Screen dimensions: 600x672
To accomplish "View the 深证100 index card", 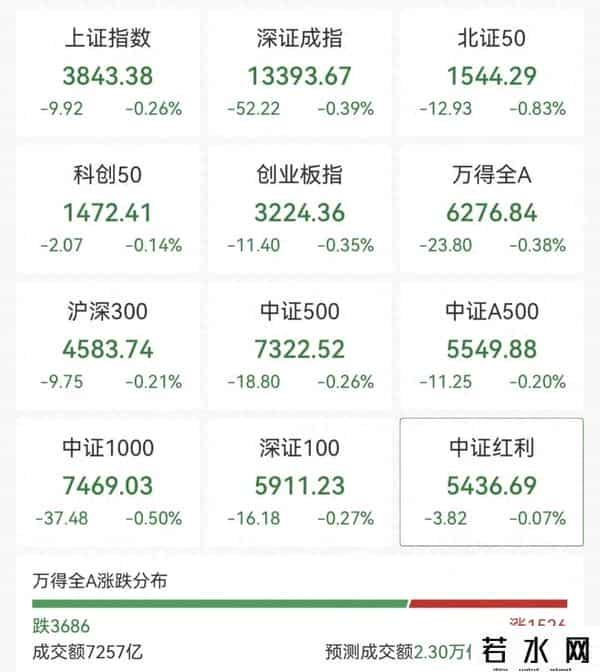I will (299, 485).
